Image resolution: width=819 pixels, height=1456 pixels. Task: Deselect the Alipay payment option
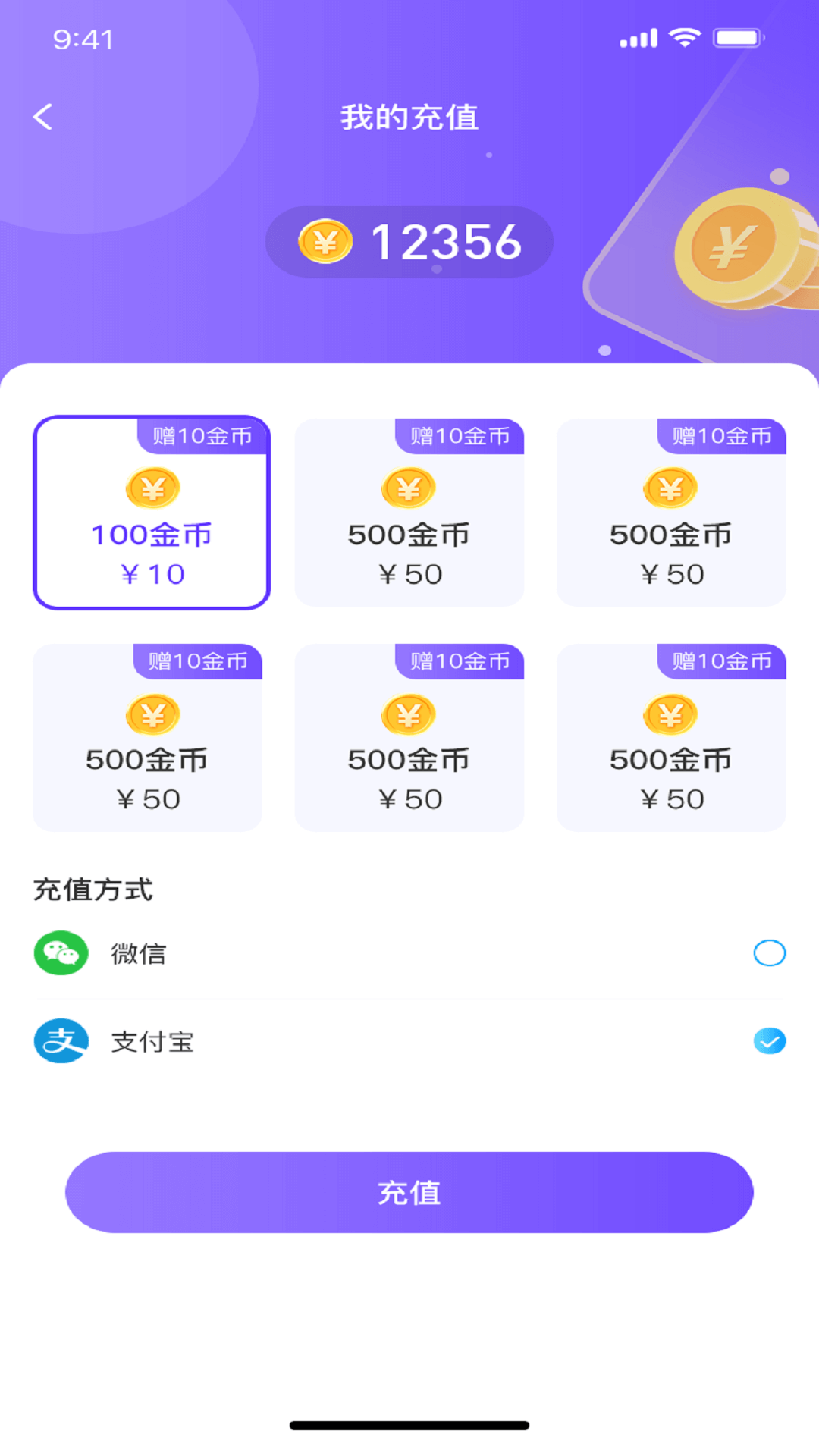[769, 1040]
